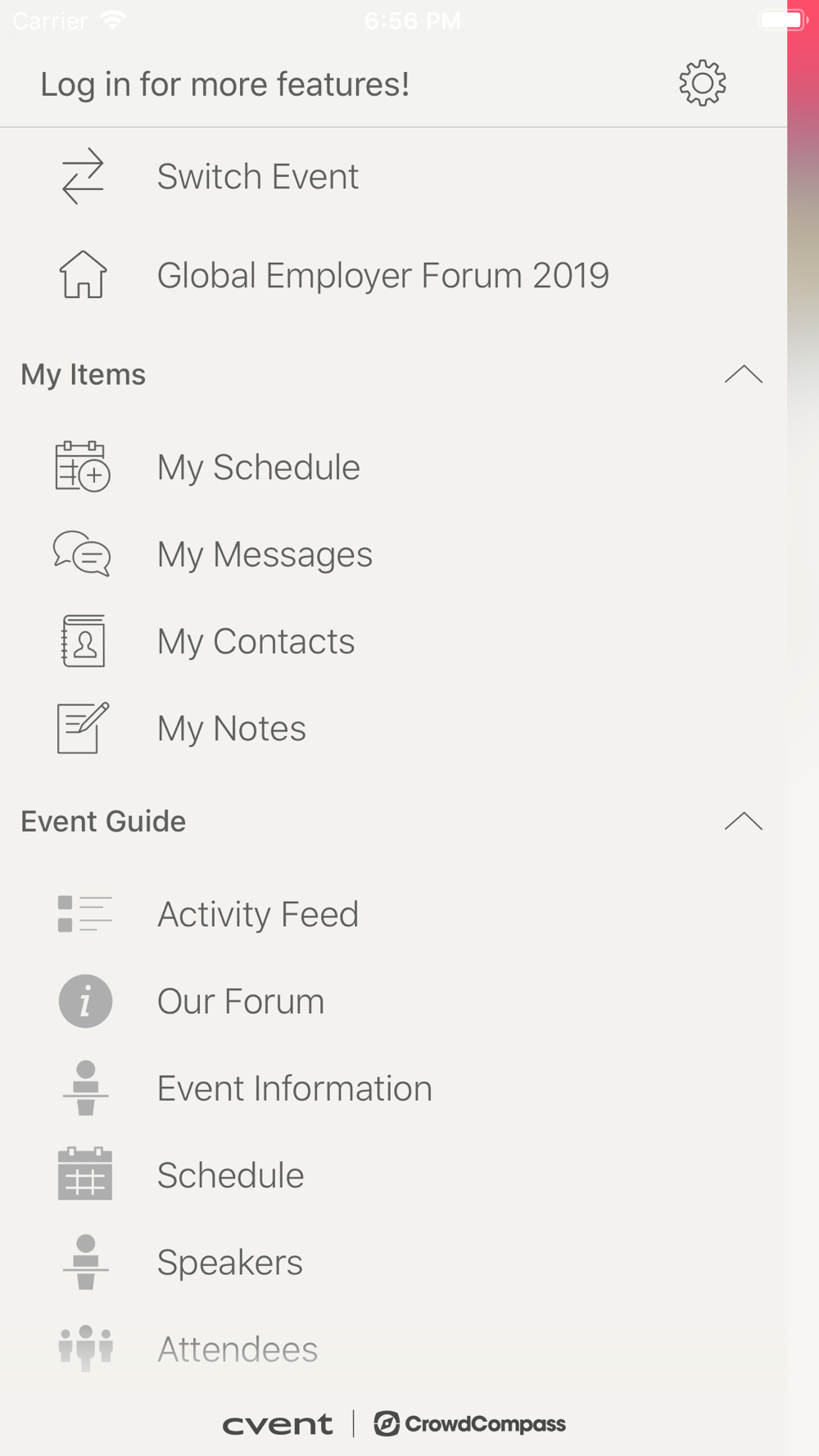
Task: View the Speakers list
Action: point(393,1262)
